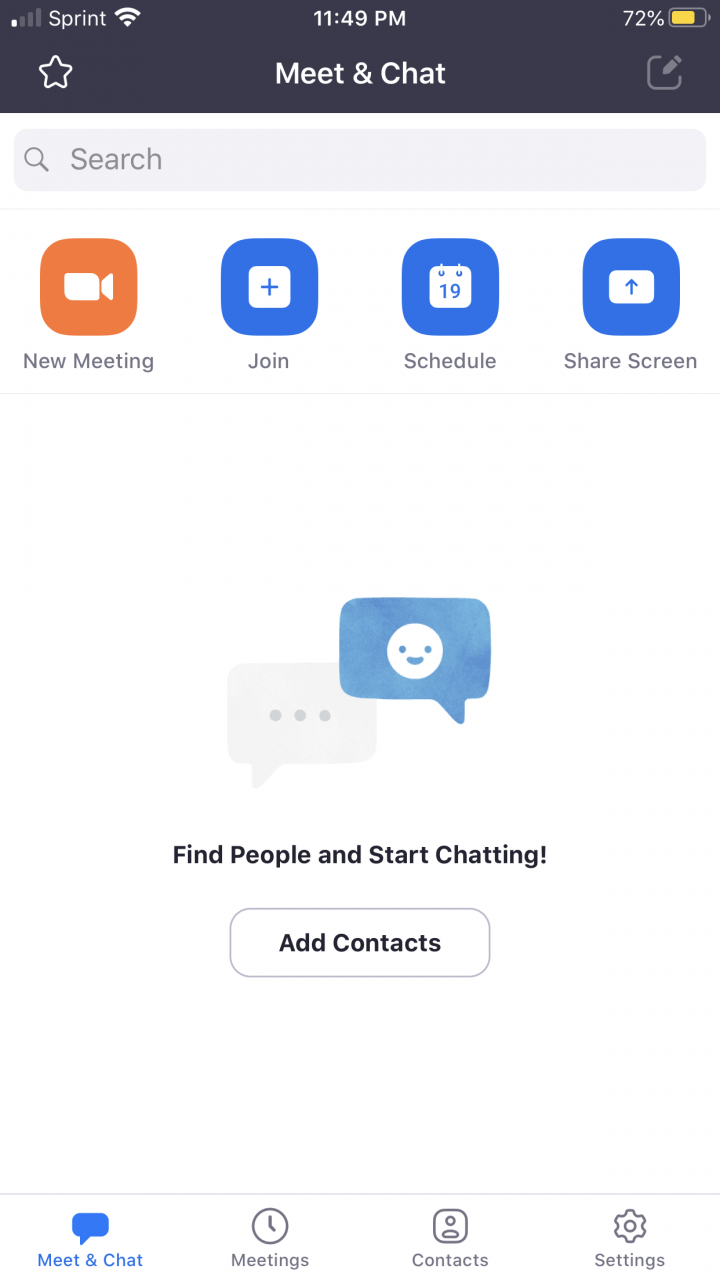Go to the Contacts tab

(450, 1238)
